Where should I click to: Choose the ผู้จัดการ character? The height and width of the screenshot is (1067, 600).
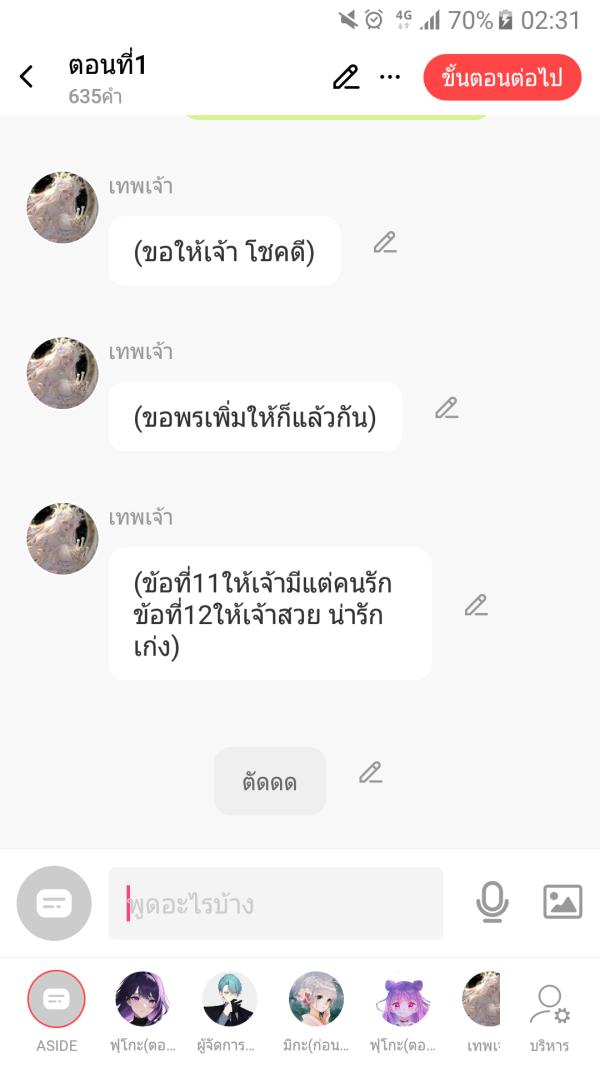[x=229, y=999]
